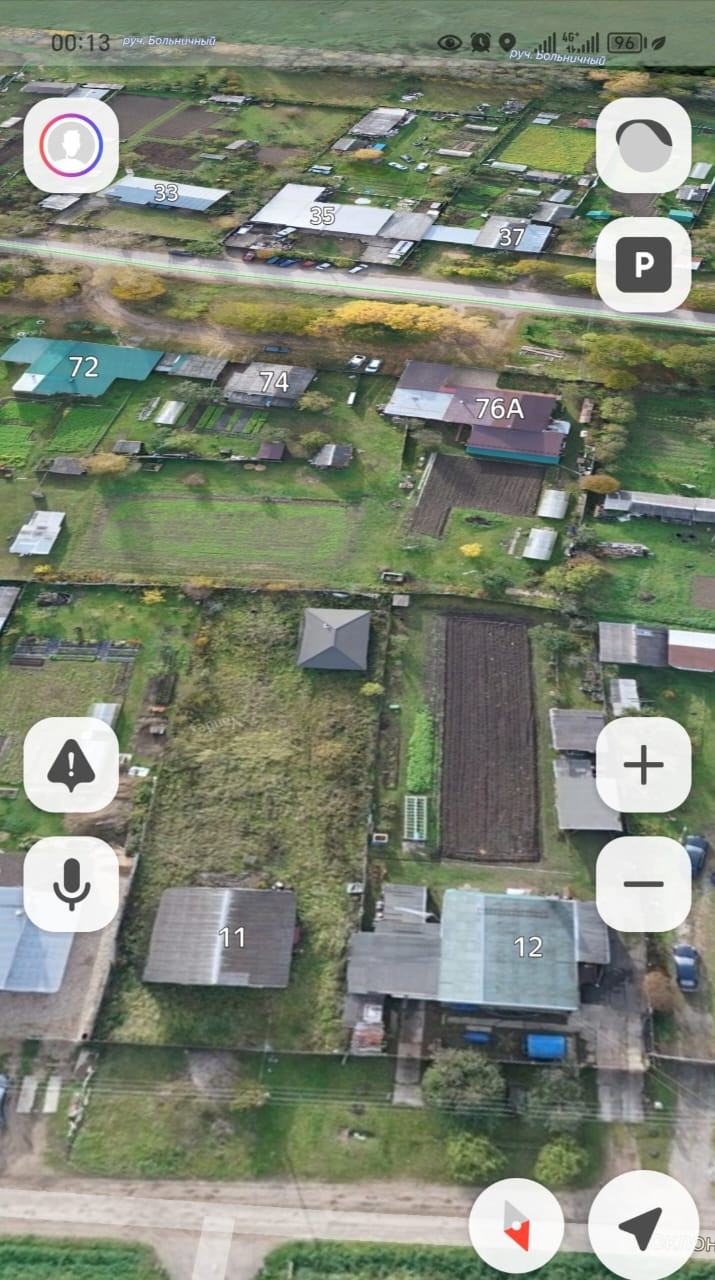Zoom in with the plus button

643,765
